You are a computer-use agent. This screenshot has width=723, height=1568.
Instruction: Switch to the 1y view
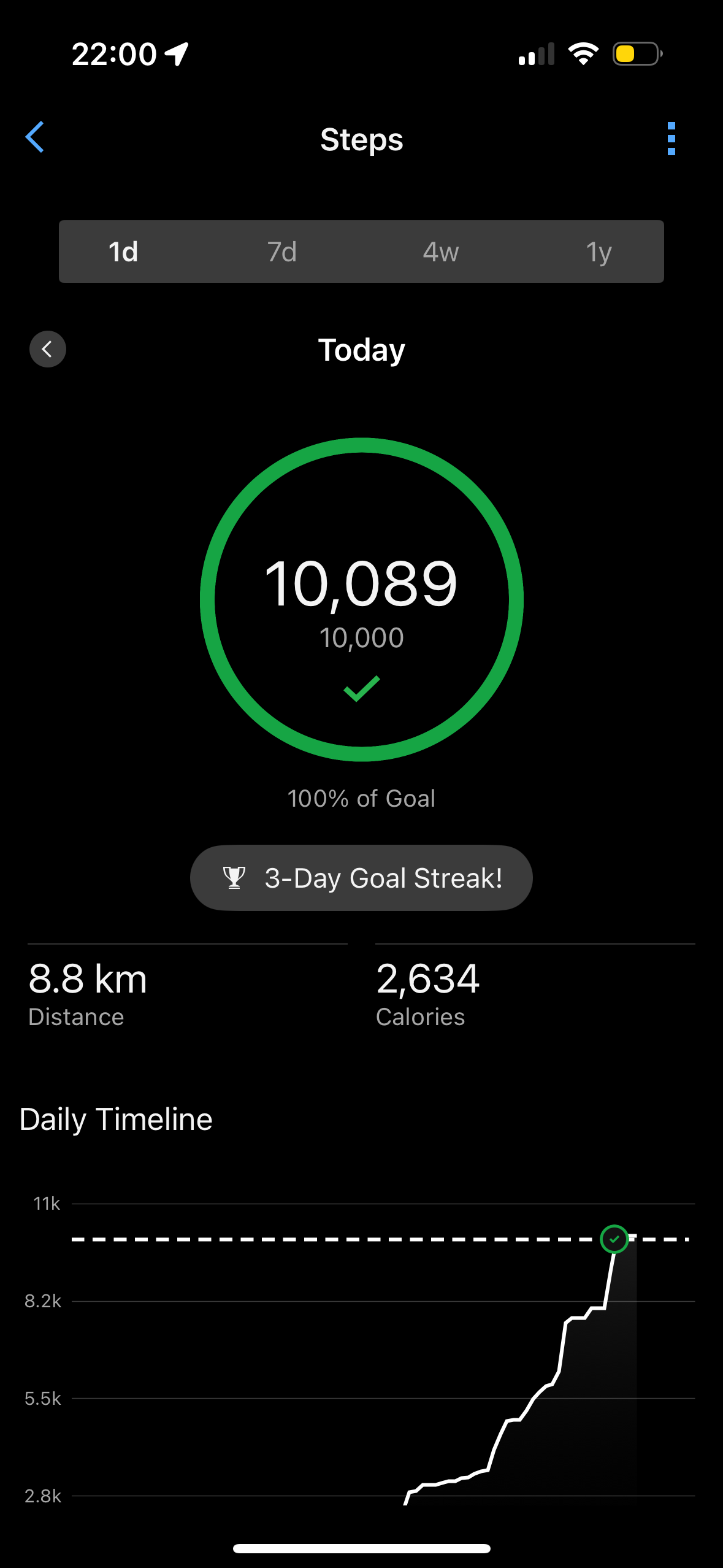coord(599,252)
